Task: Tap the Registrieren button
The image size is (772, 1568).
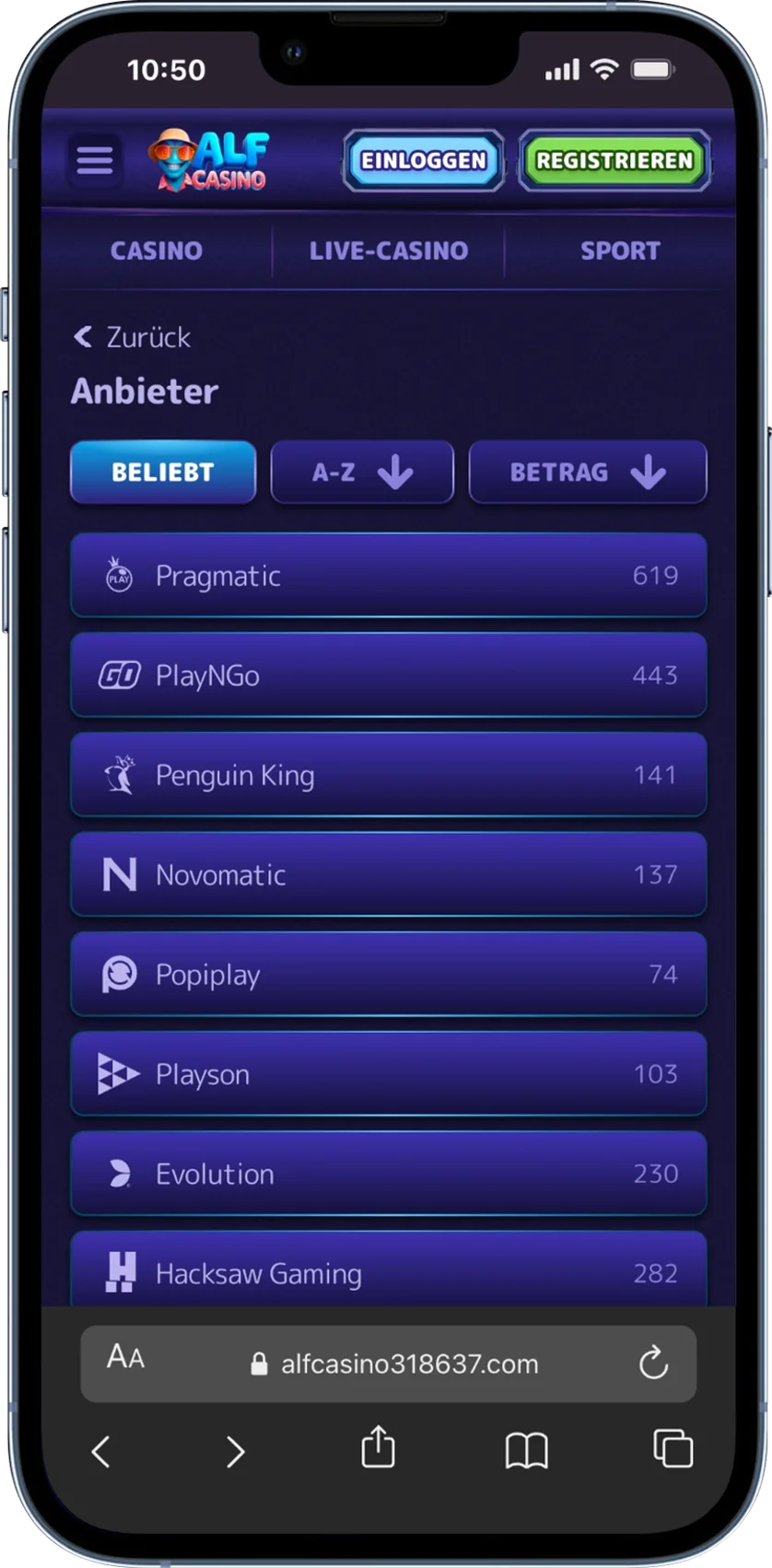Action: tap(614, 160)
